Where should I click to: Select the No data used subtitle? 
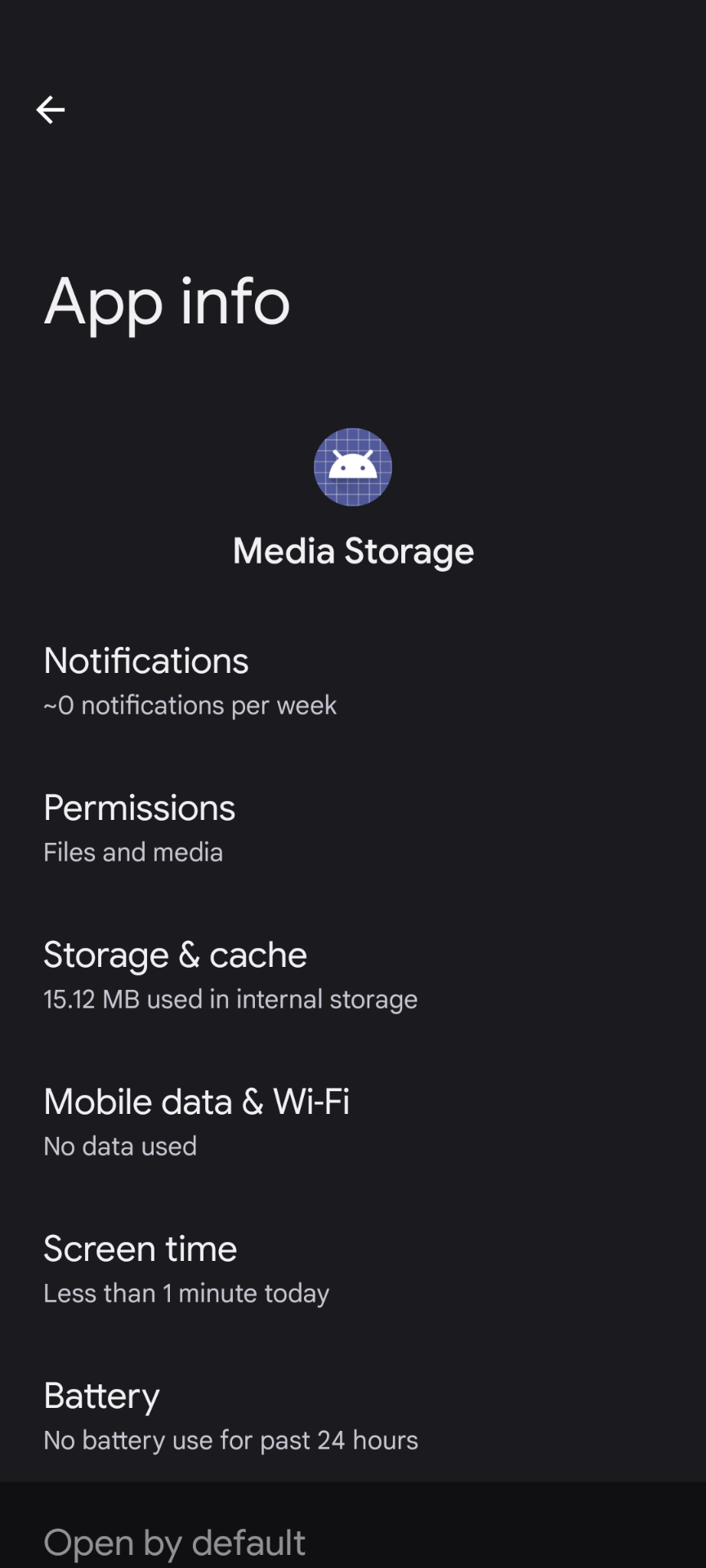click(119, 1146)
